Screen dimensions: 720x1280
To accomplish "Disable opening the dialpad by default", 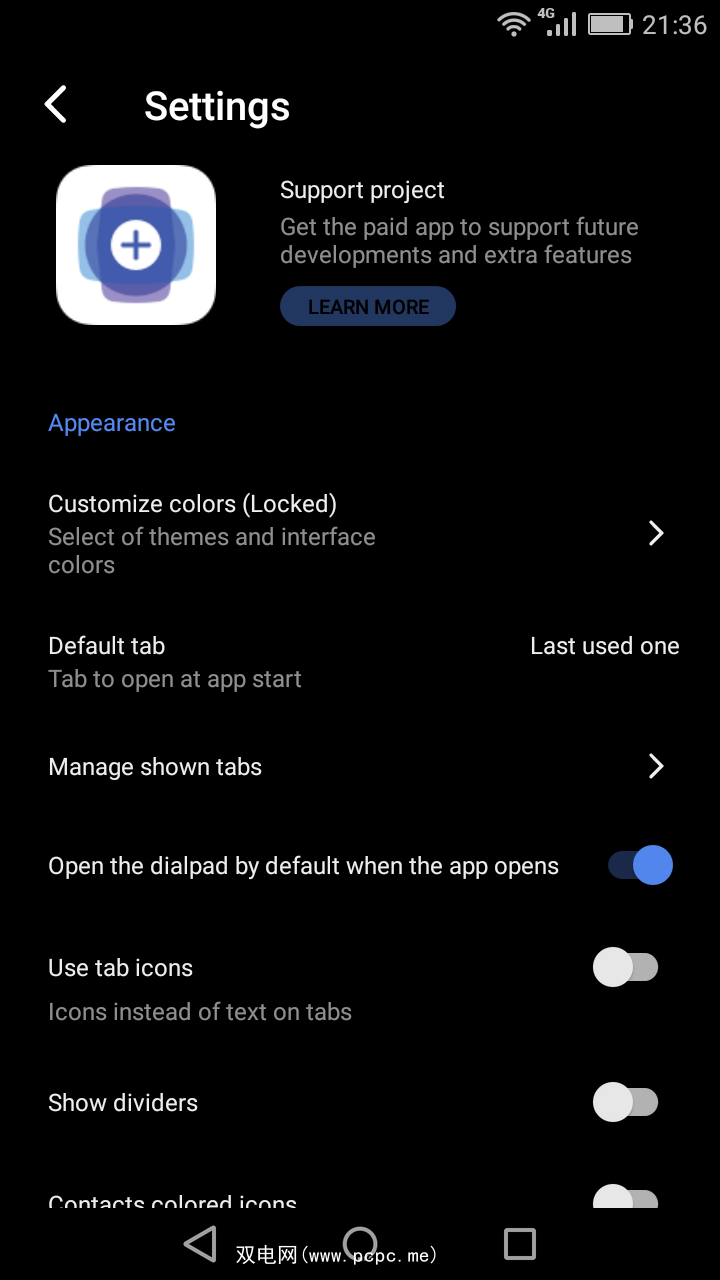I will tap(640, 866).
